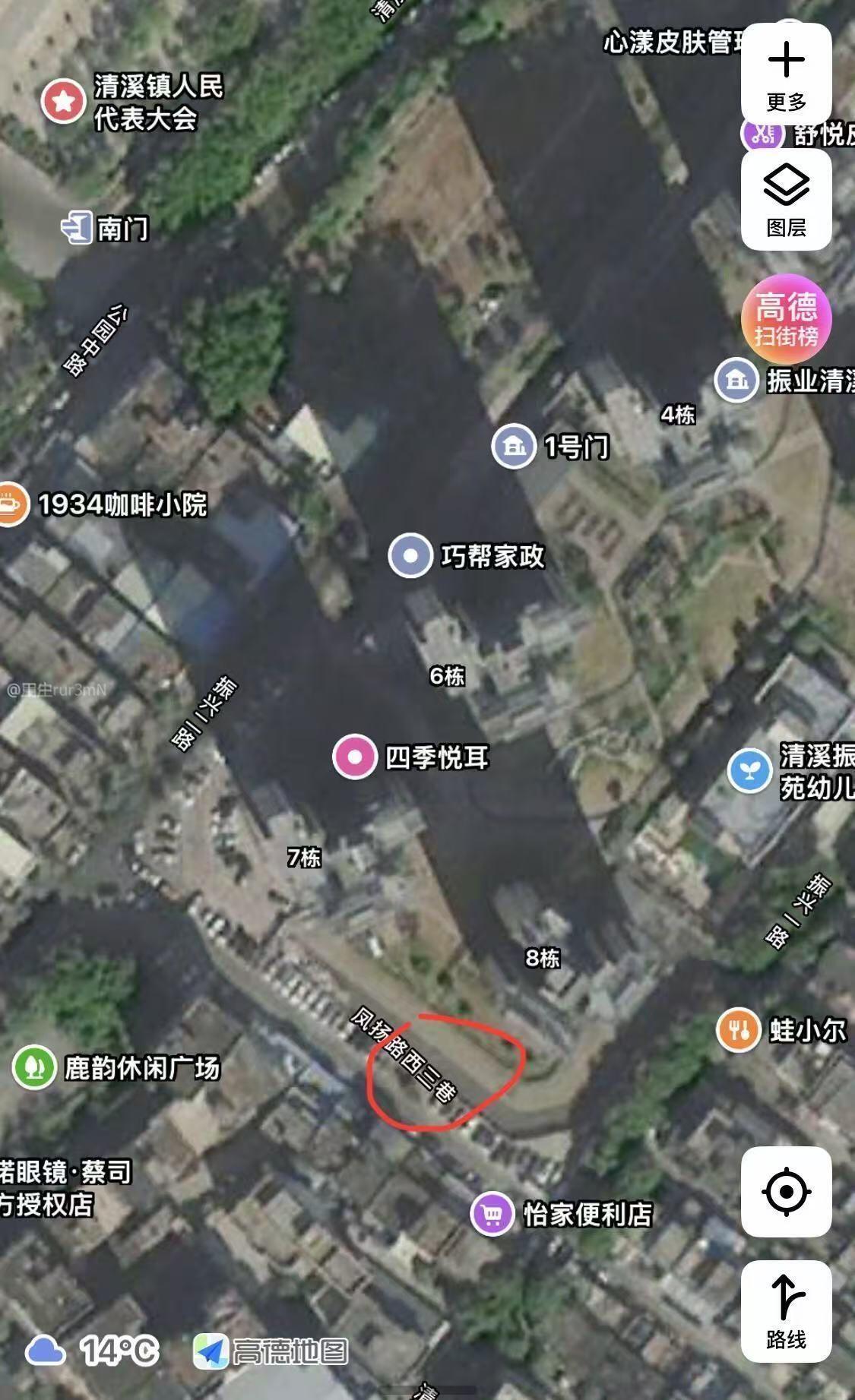The height and width of the screenshot is (1400, 855).
Task: Select the 鹿韵休闲广场 park marker
Action: pyautogui.click(x=33, y=1067)
